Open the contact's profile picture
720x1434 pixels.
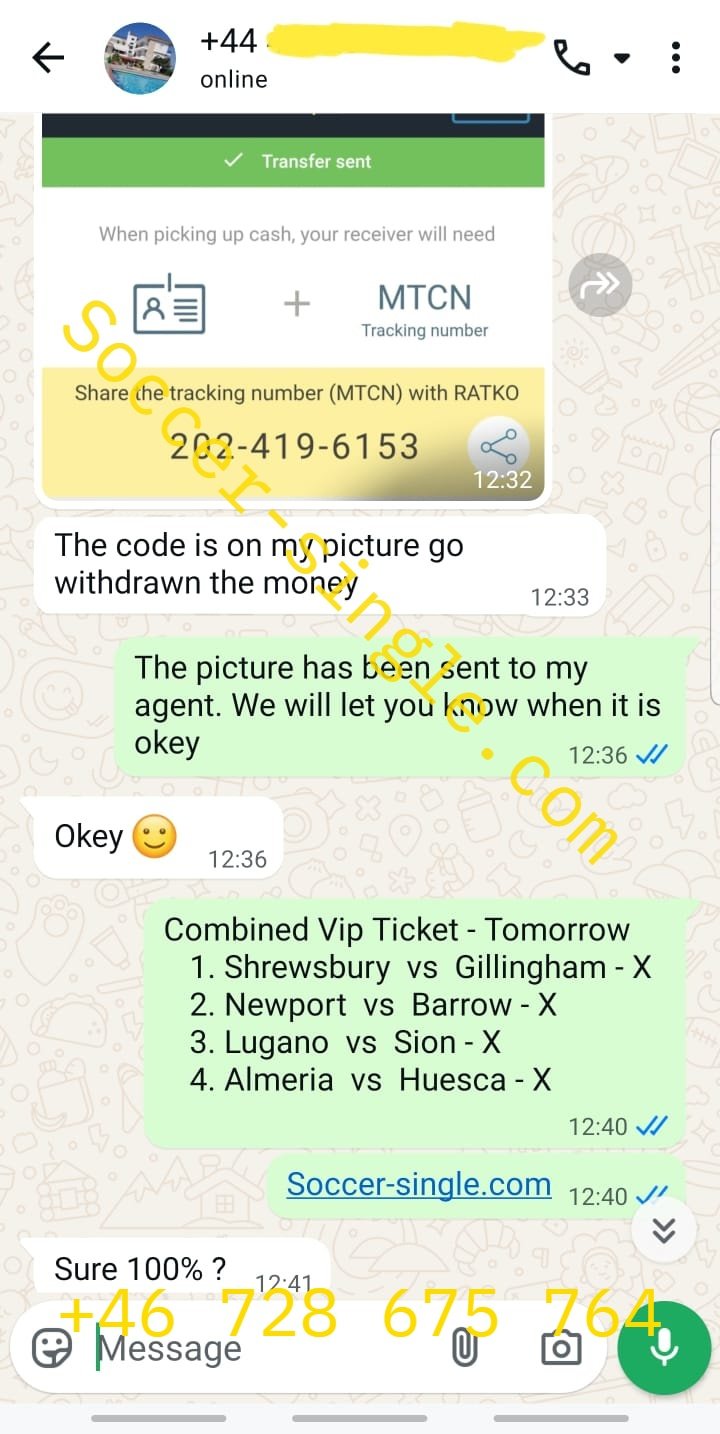click(x=140, y=58)
